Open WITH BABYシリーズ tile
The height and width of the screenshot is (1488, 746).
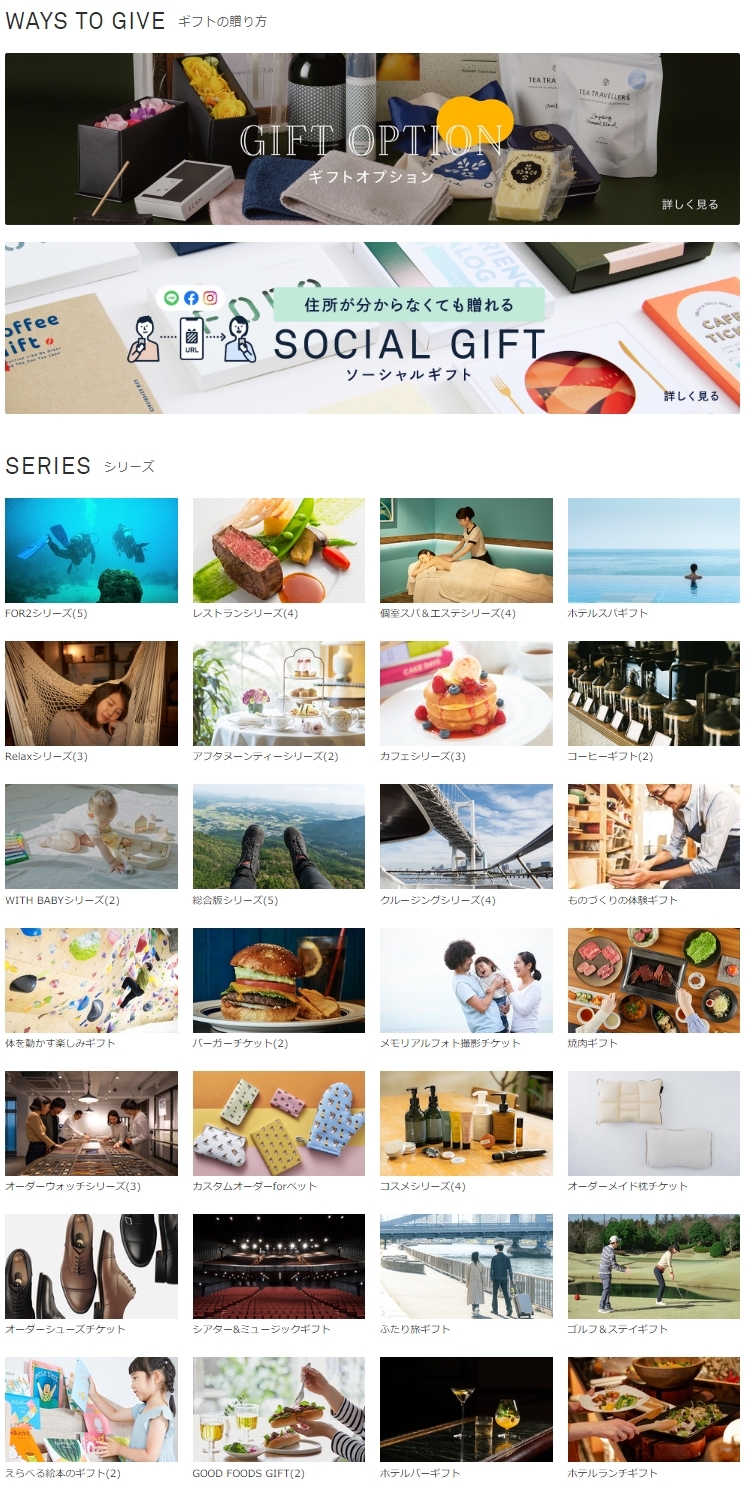click(x=91, y=836)
